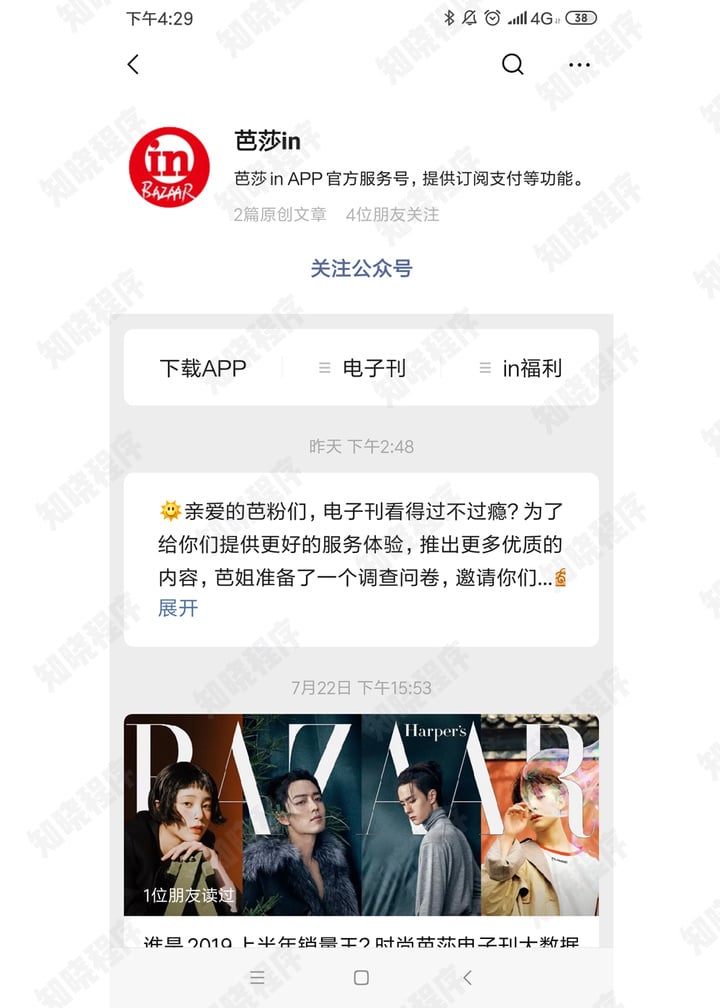
Task: Tap 关注公众号 to follow the account
Action: click(361, 268)
